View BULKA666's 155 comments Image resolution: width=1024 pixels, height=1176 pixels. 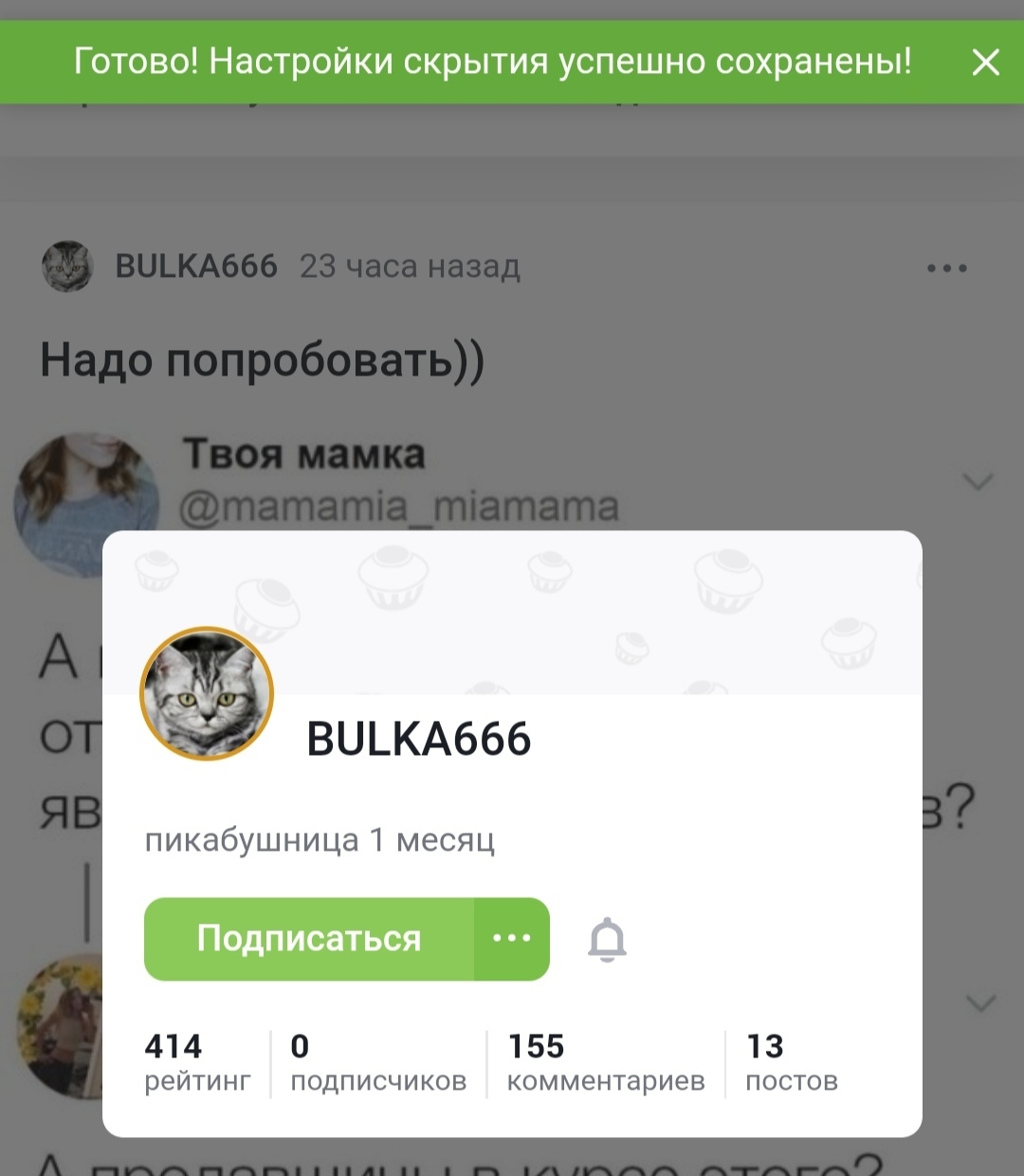click(605, 1062)
